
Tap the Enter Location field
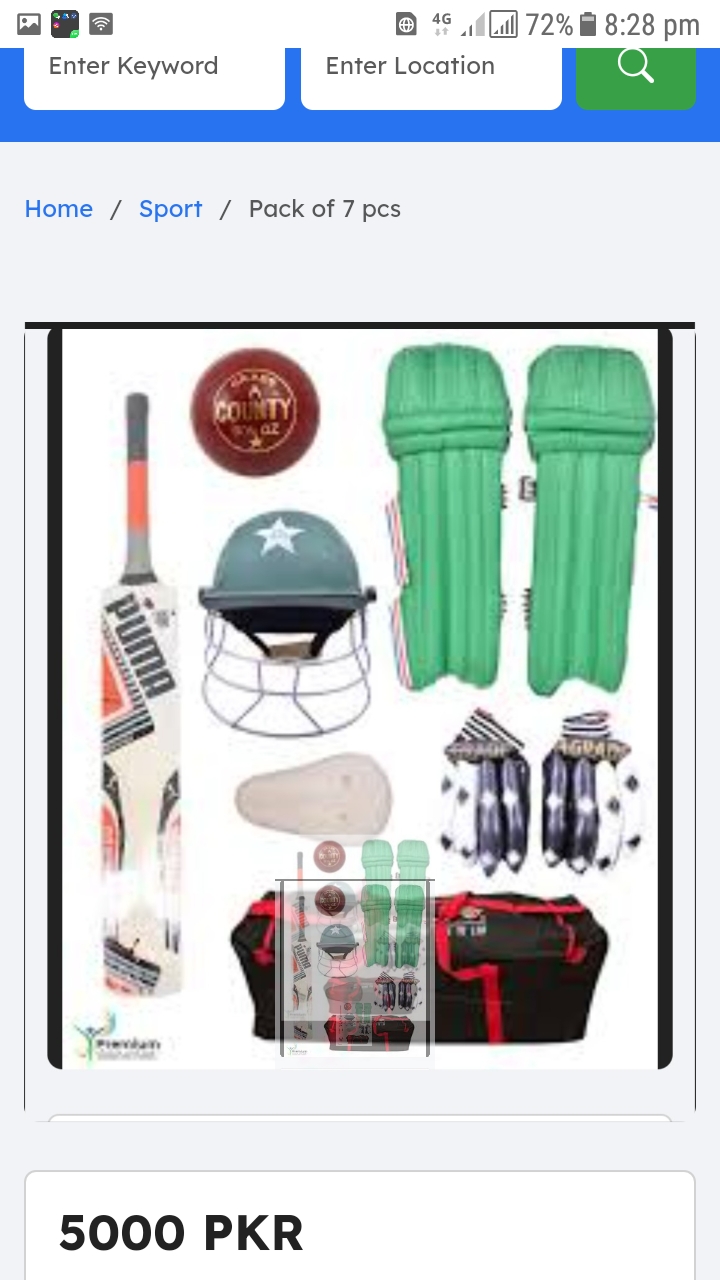(x=430, y=68)
